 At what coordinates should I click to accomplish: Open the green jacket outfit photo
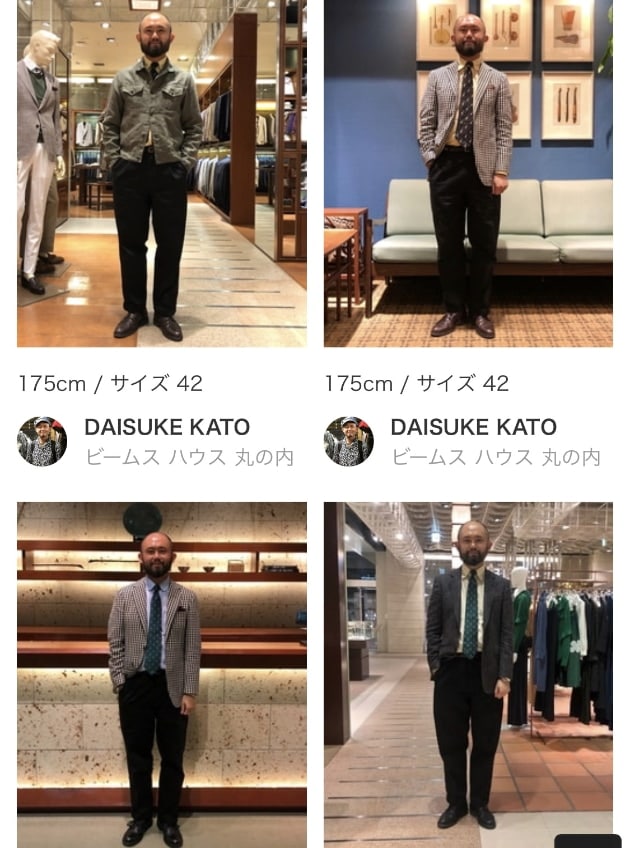161,173
